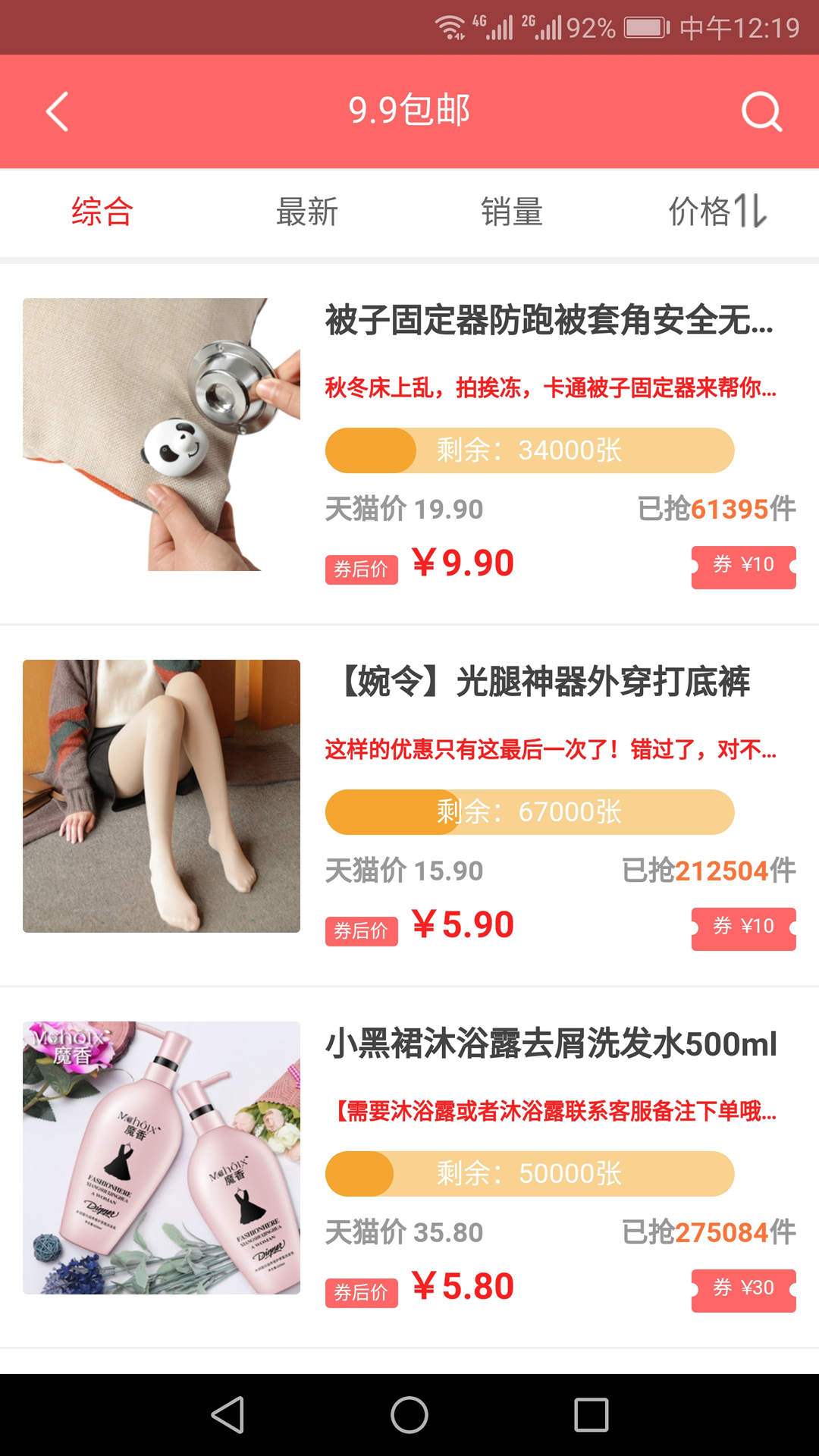View the 小黑裙沐浴露去屑洗发水500ml item
This screenshot has height=1456, width=819.
(x=409, y=1167)
